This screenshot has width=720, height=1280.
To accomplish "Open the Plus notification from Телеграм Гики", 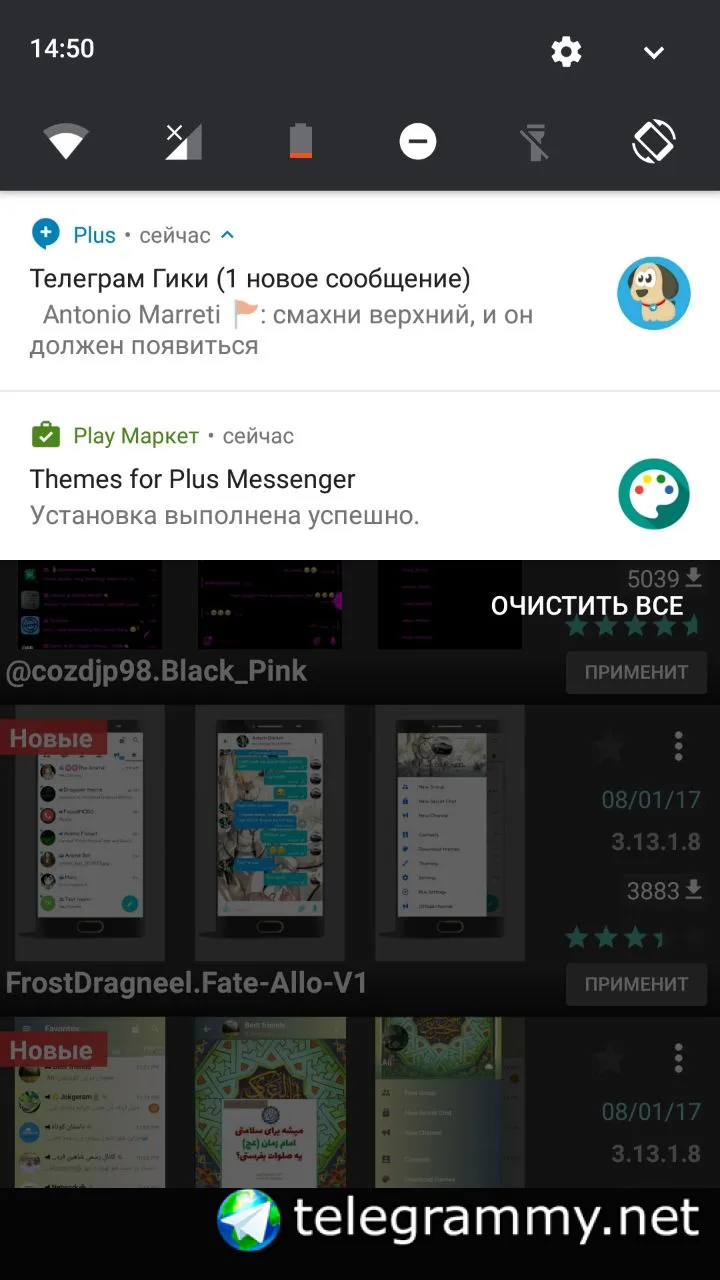I will 300,312.
